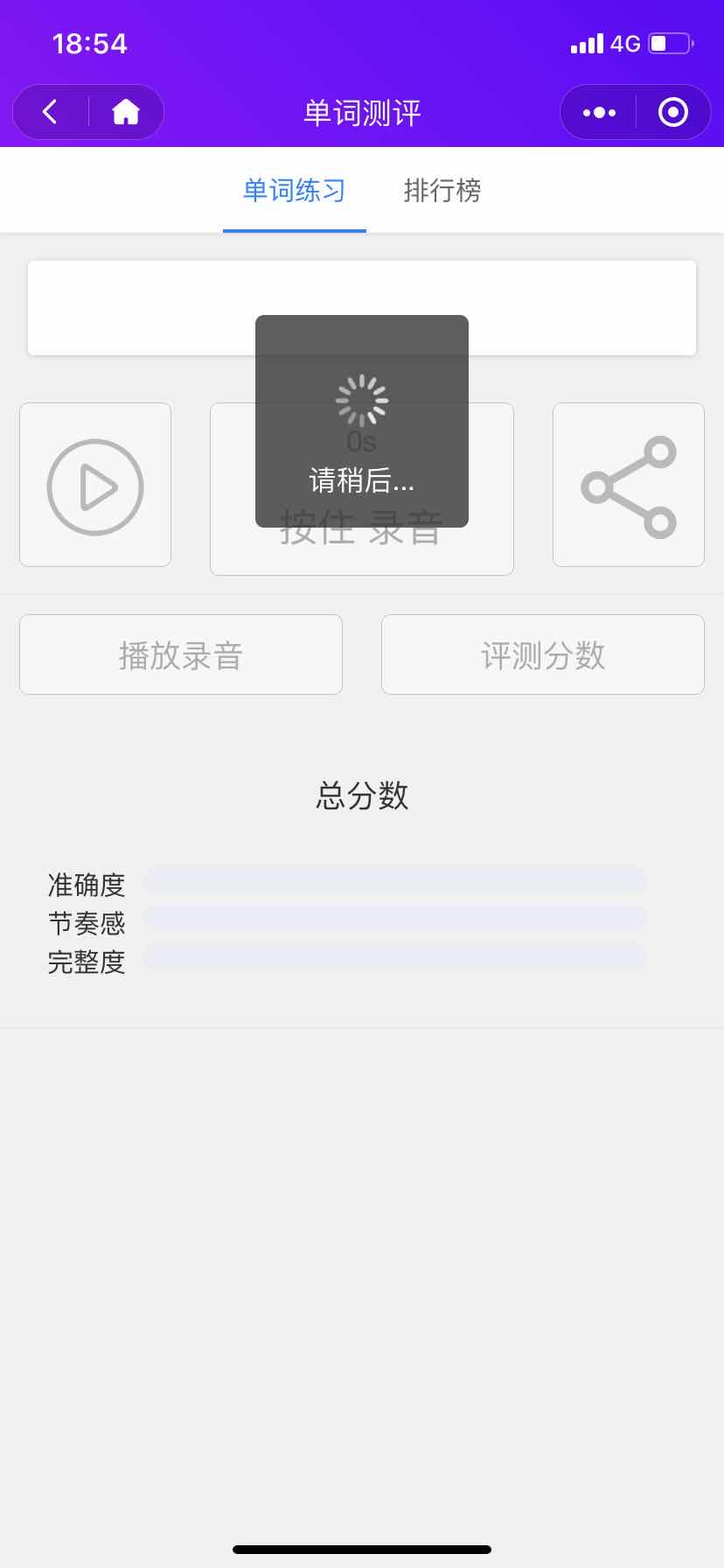
Task: Tap 评测分数 to get the score
Action: click(543, 654)
